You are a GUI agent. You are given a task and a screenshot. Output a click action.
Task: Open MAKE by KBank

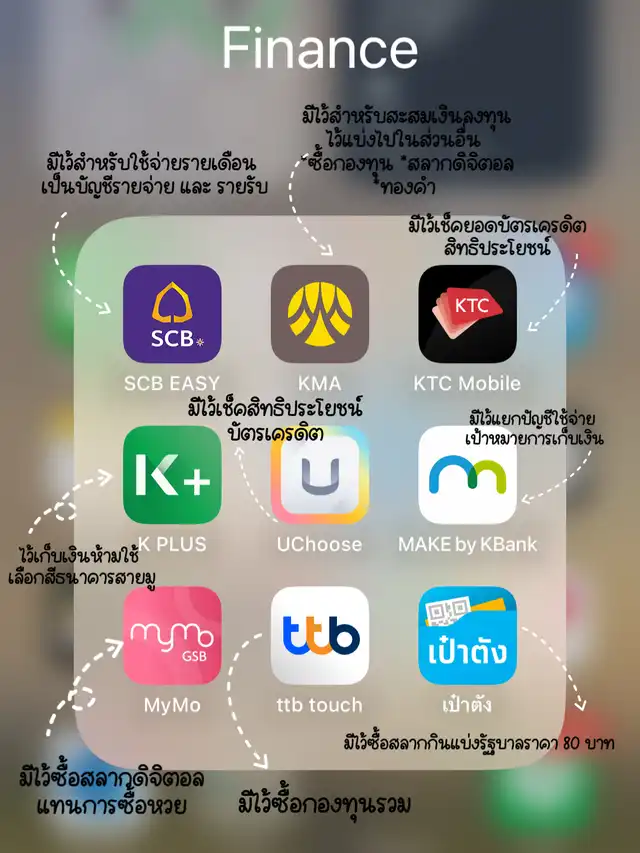(467, 475)
